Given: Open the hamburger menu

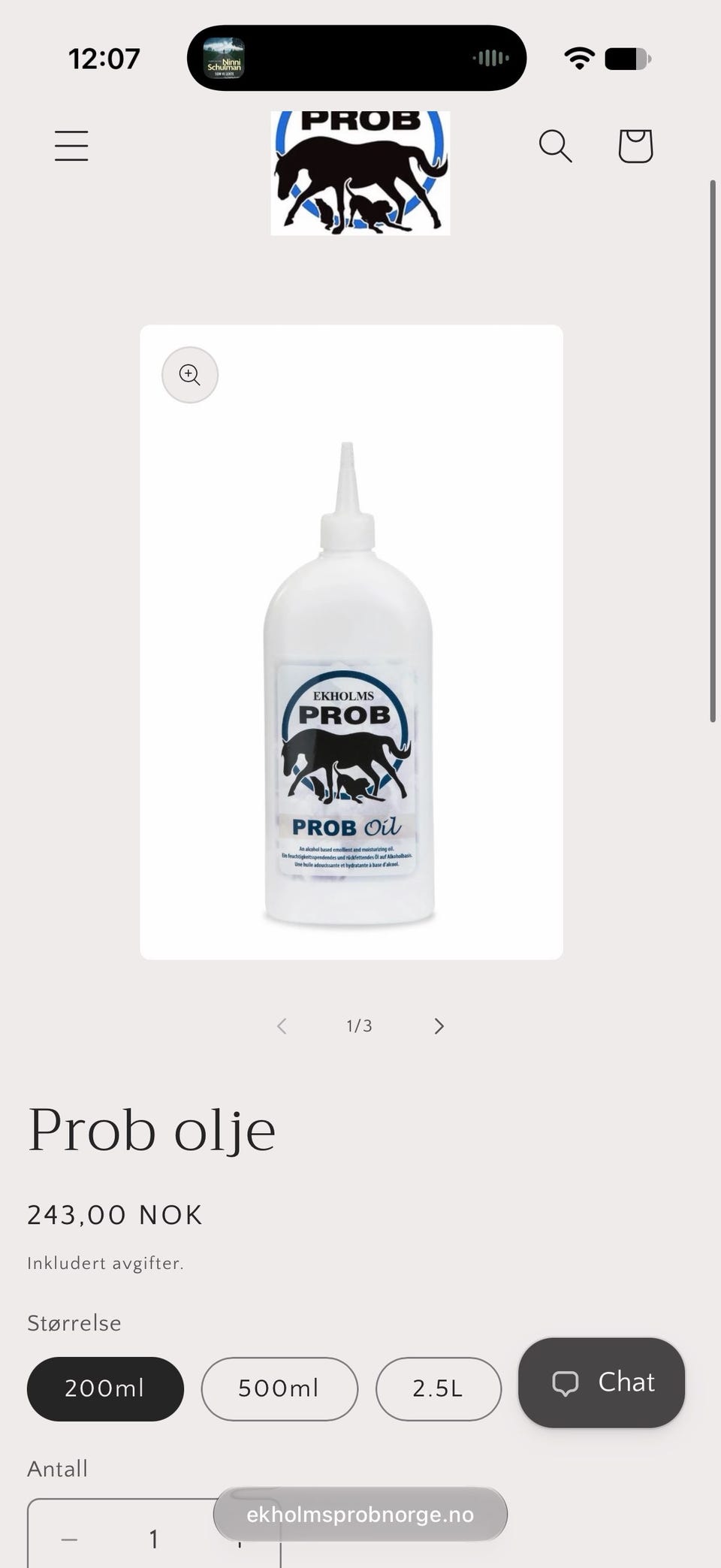Looking at the screenshot, I should (x=71, y=145).
